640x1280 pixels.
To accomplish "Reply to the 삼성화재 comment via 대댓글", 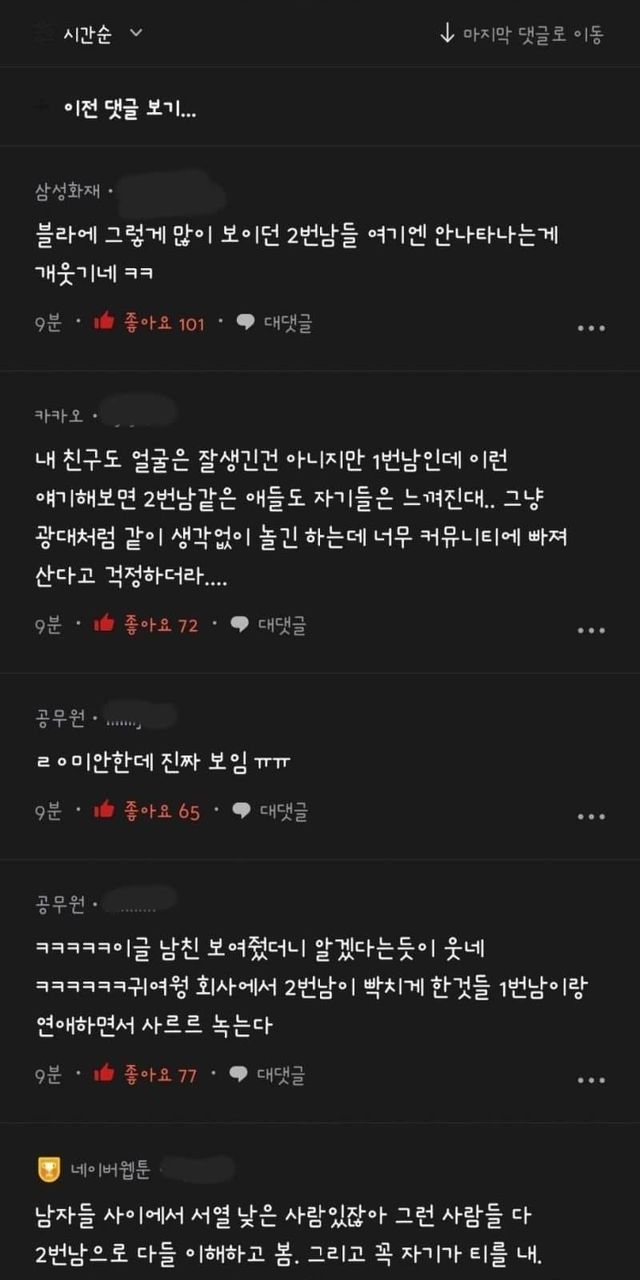I will 273,322.
